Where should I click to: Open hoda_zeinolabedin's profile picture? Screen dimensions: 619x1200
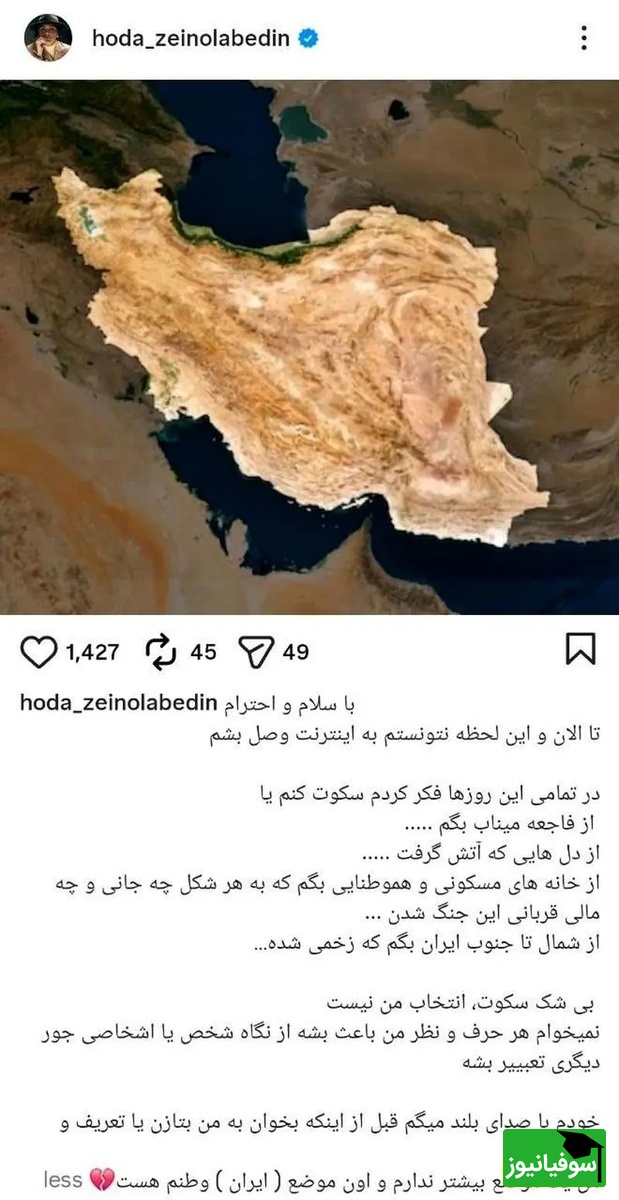[47, 39]
